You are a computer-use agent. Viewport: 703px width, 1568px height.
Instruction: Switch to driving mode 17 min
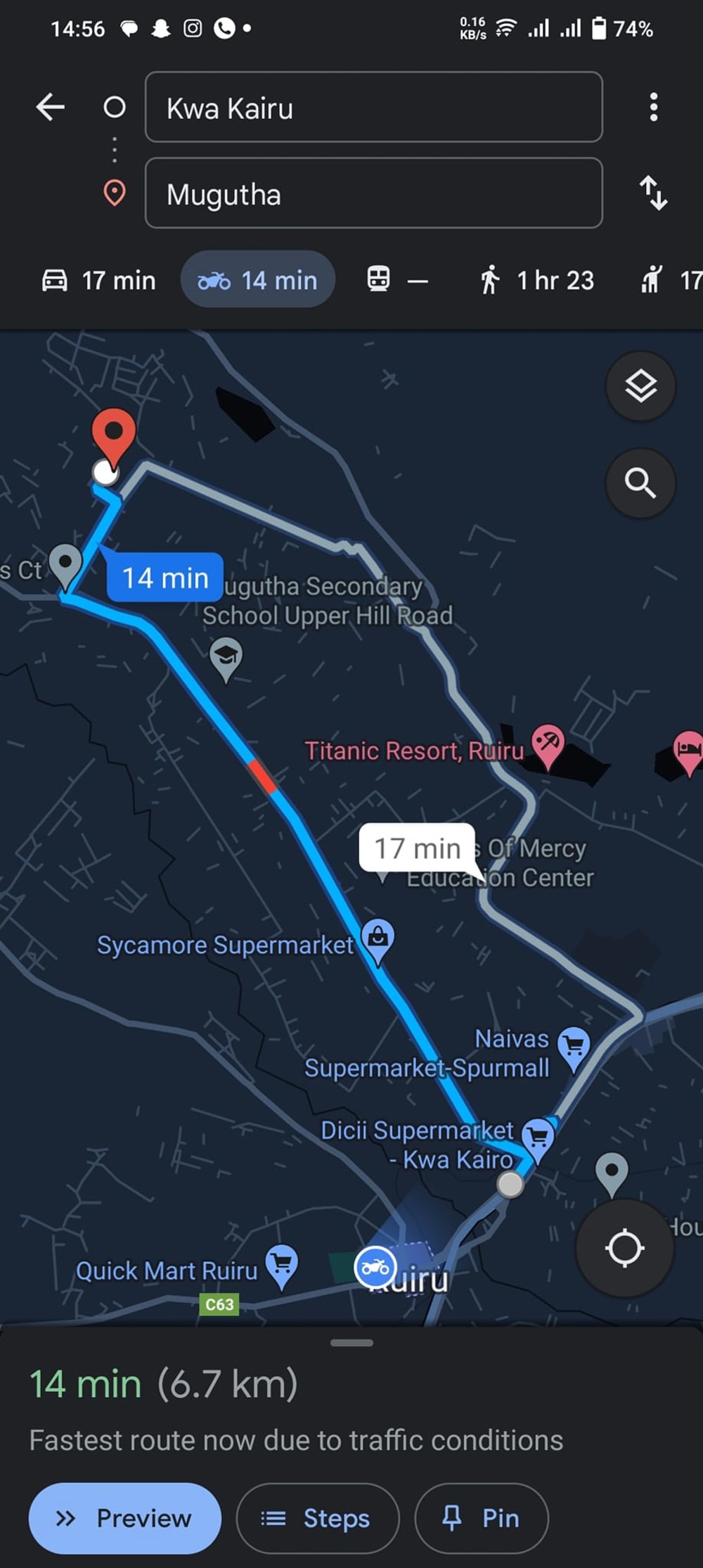(x=99, y=280)
